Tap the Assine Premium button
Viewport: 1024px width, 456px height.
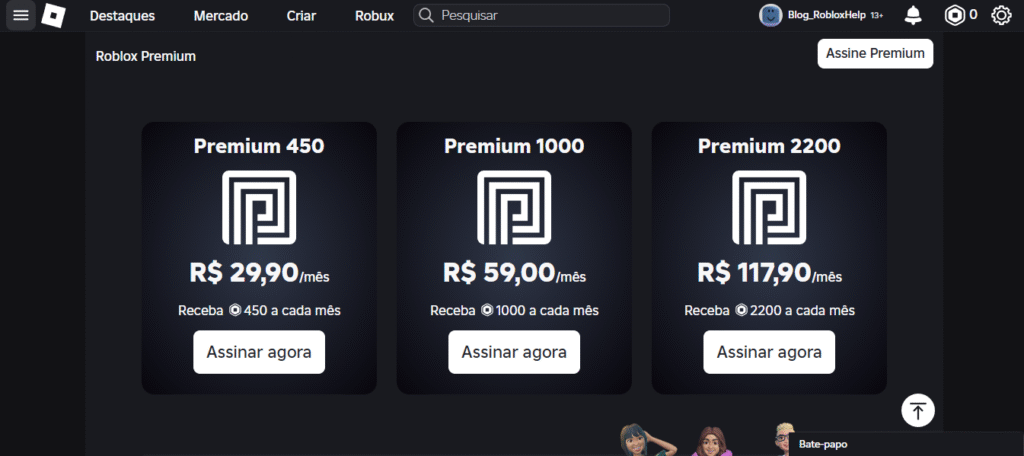[x=875, y=53]
